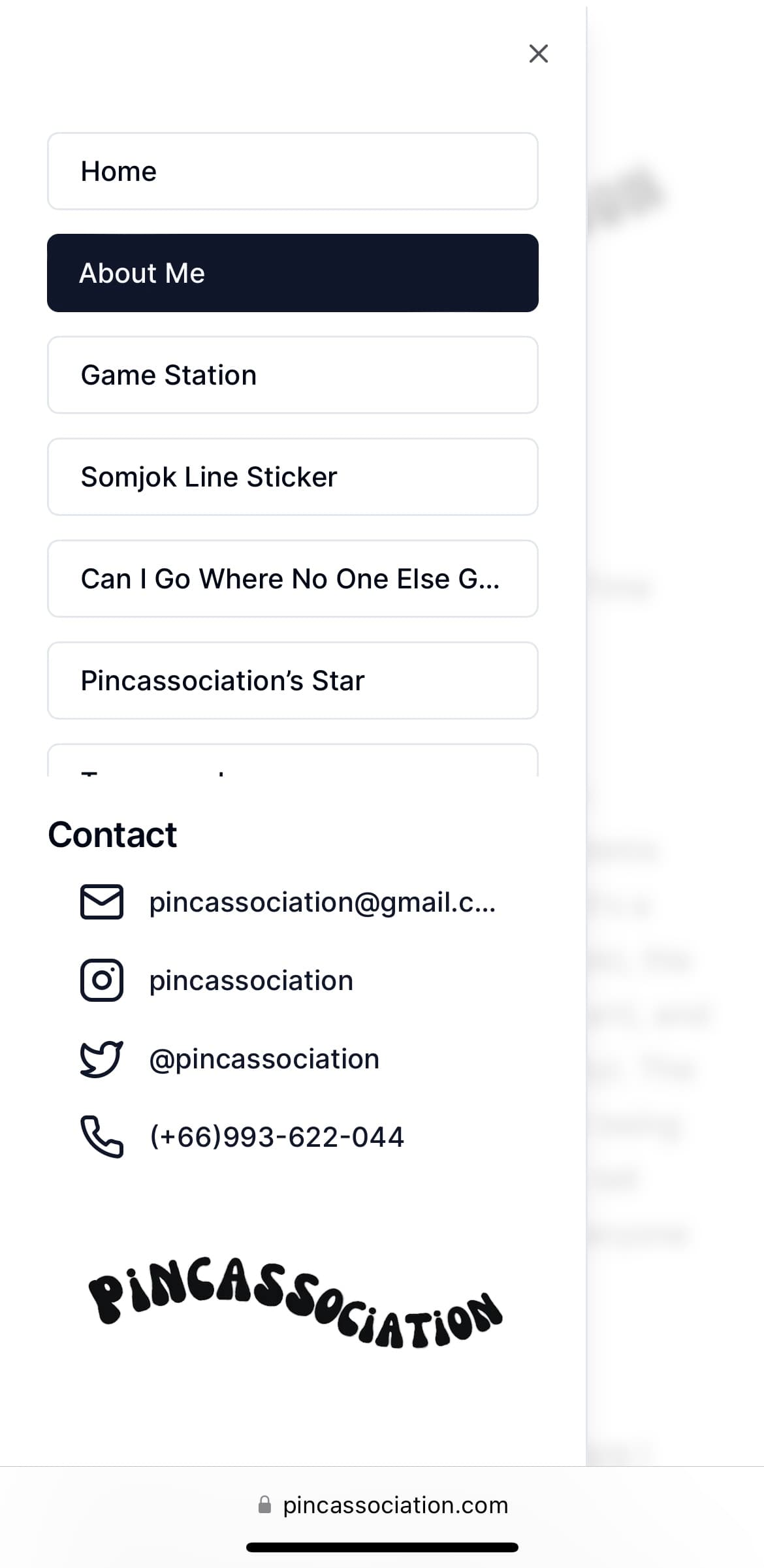Viewport: 764px width, 1568px height.
Task: Email pincassociation@gmail address
Action: click(x=288, y=902)
